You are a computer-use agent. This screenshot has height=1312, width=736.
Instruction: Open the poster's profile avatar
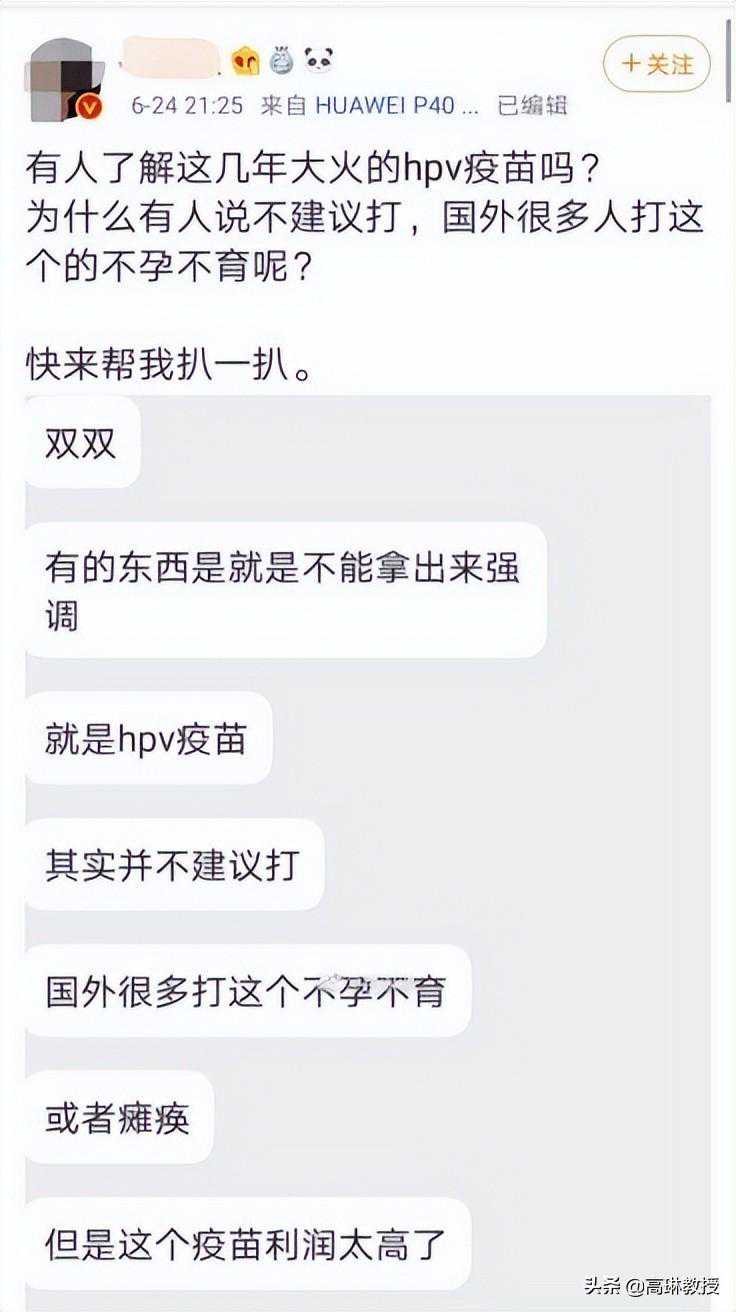pos(64,80)
